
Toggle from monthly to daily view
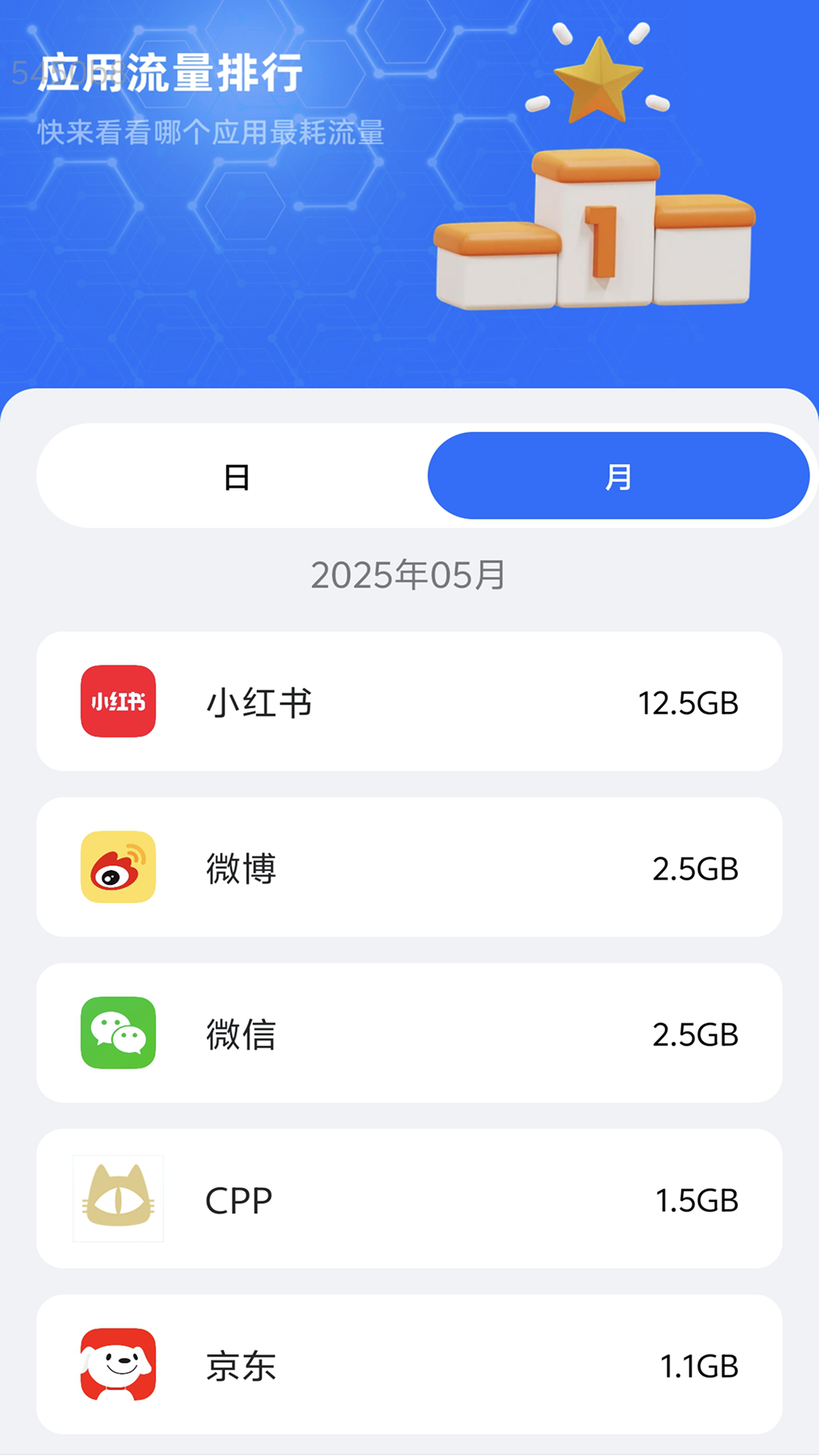tap(235, 475)
